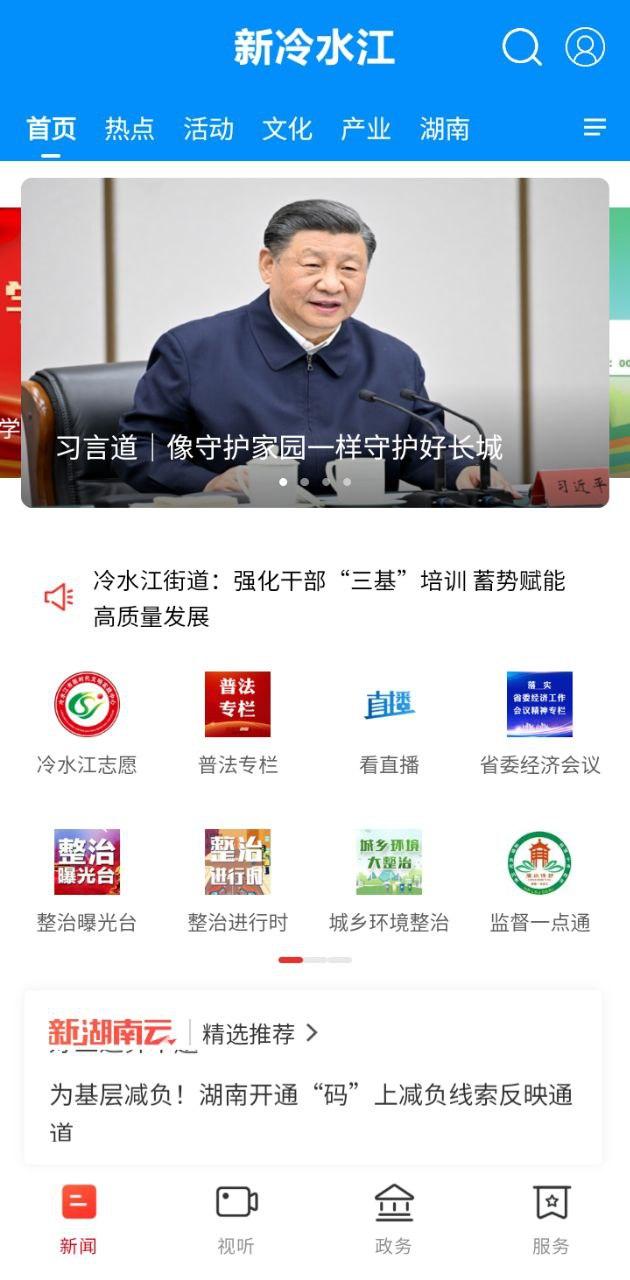Open the user profile icon

[x=585, y=47]
